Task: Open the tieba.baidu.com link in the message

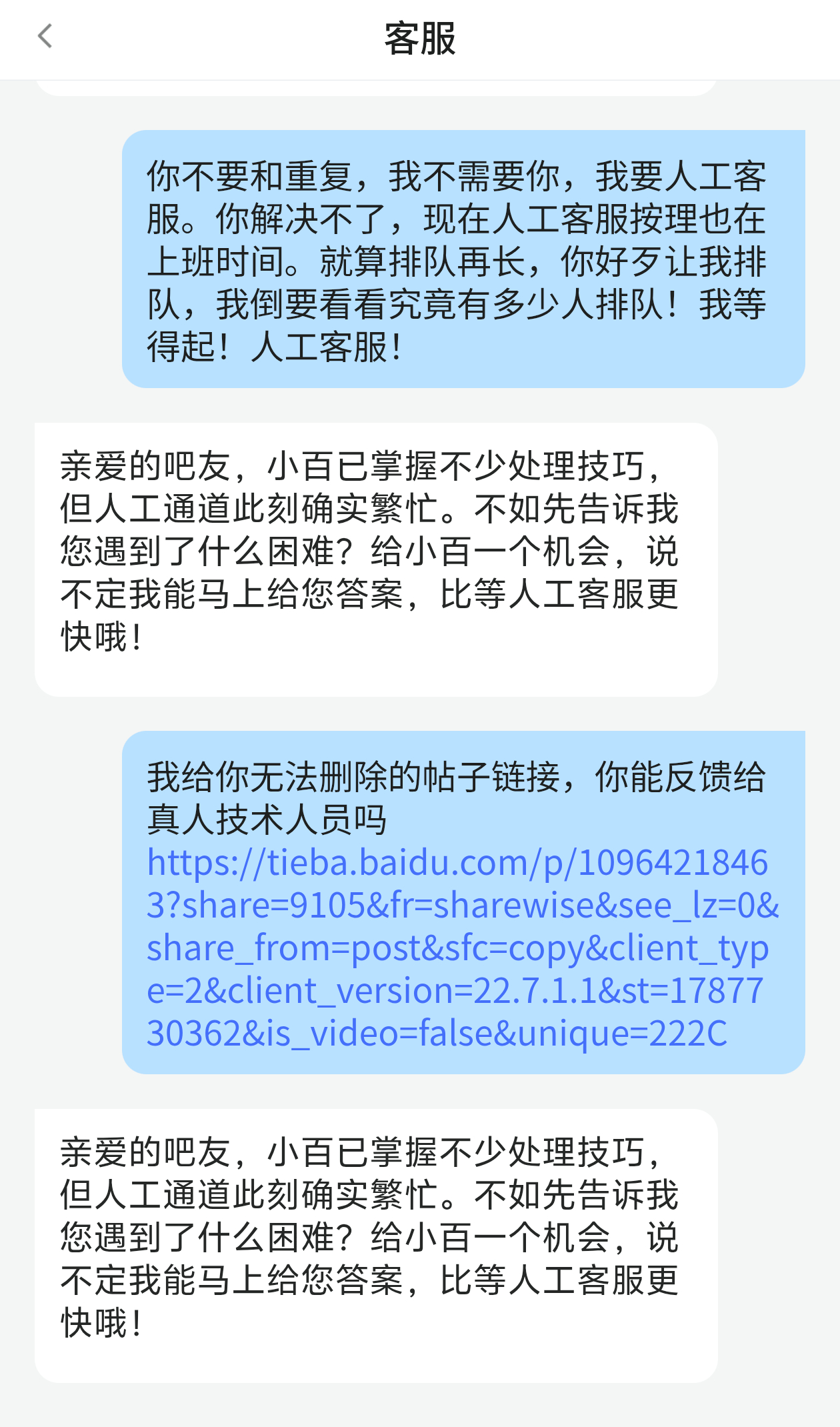Action: coord(463,948)
